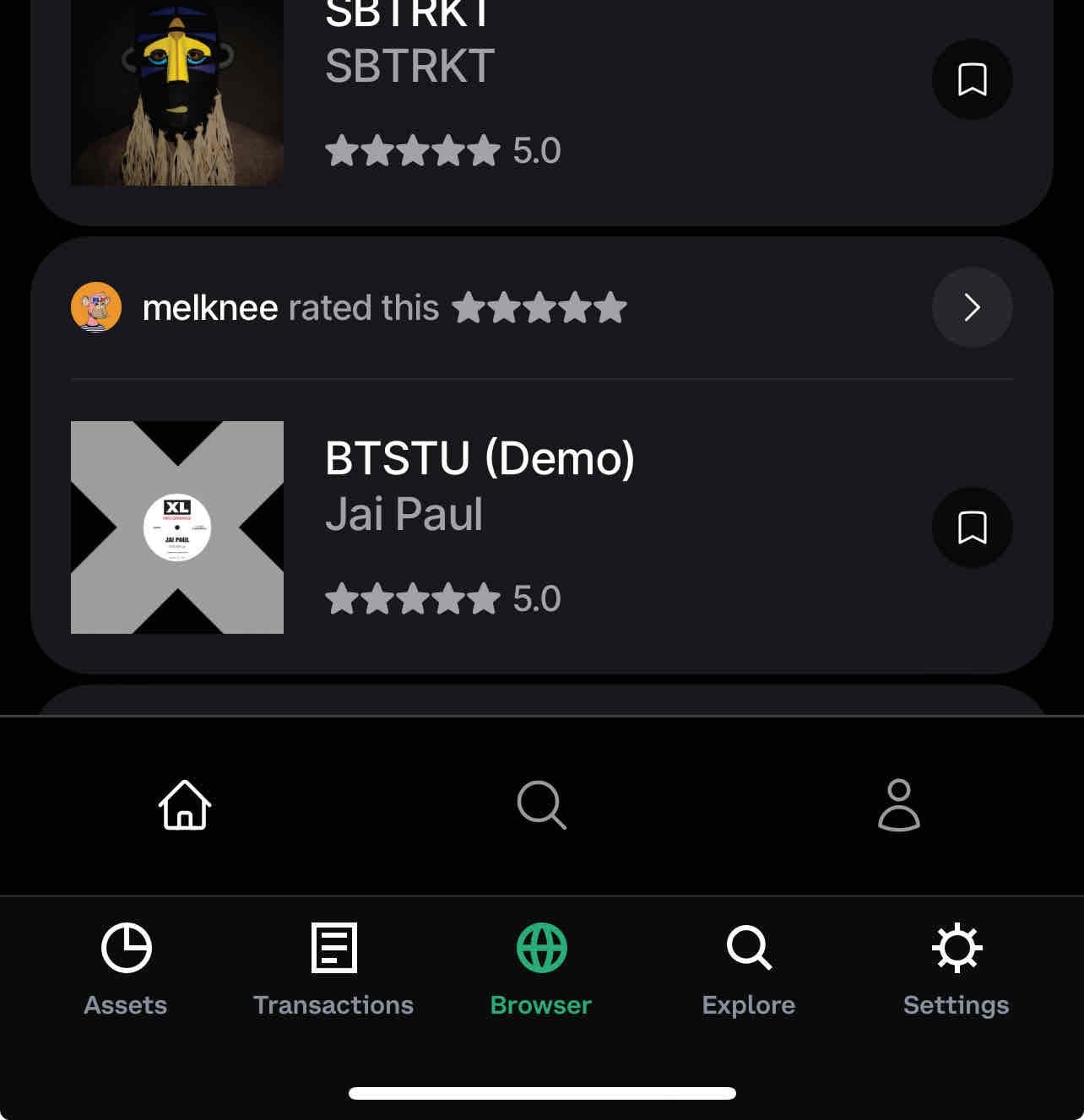Switch to the Assets tab
The width and height of the screenshot is (1084, 1120).
[x=126, y=969]
